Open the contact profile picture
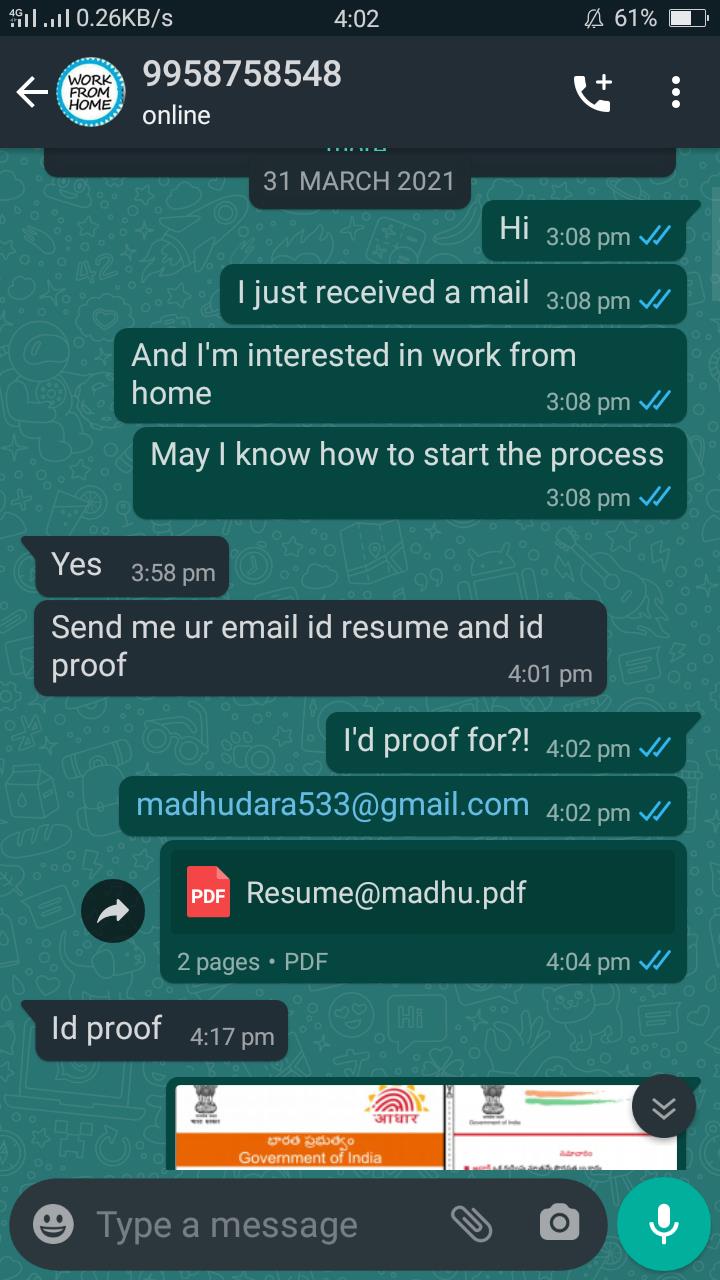Screen dimensions: 720x1280 coord(91,92)
